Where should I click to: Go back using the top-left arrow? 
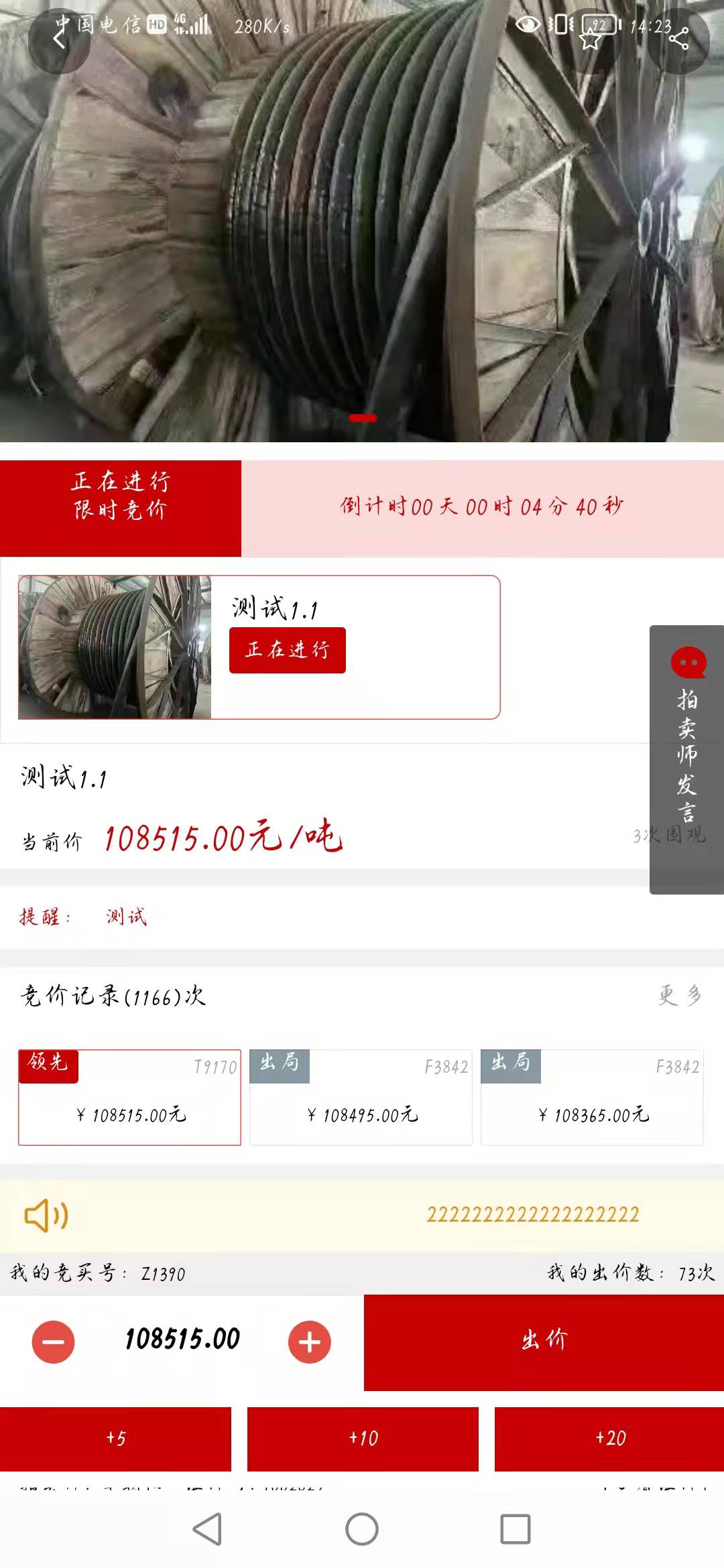59,40
